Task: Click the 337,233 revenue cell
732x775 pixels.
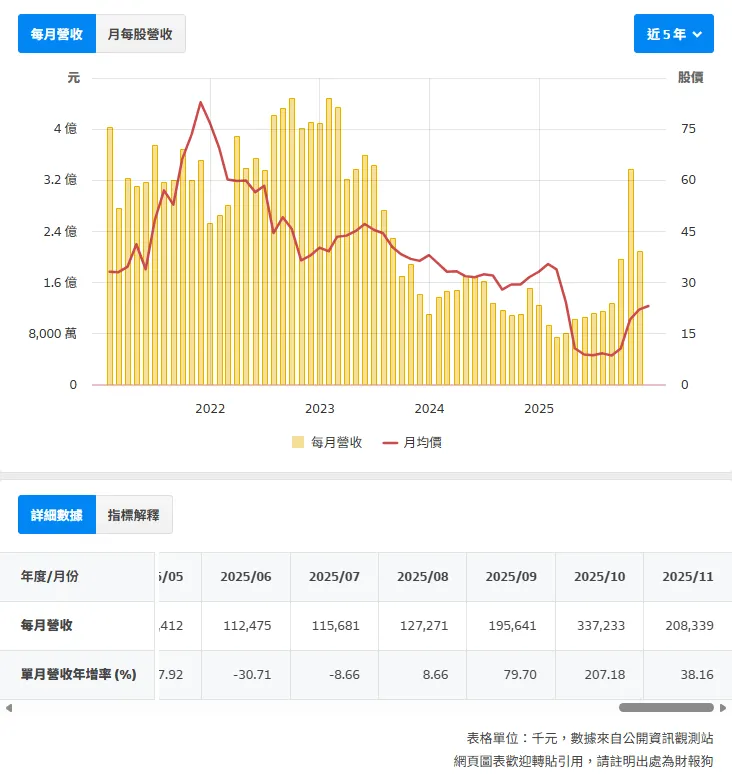Action: (x=599, y=625)
